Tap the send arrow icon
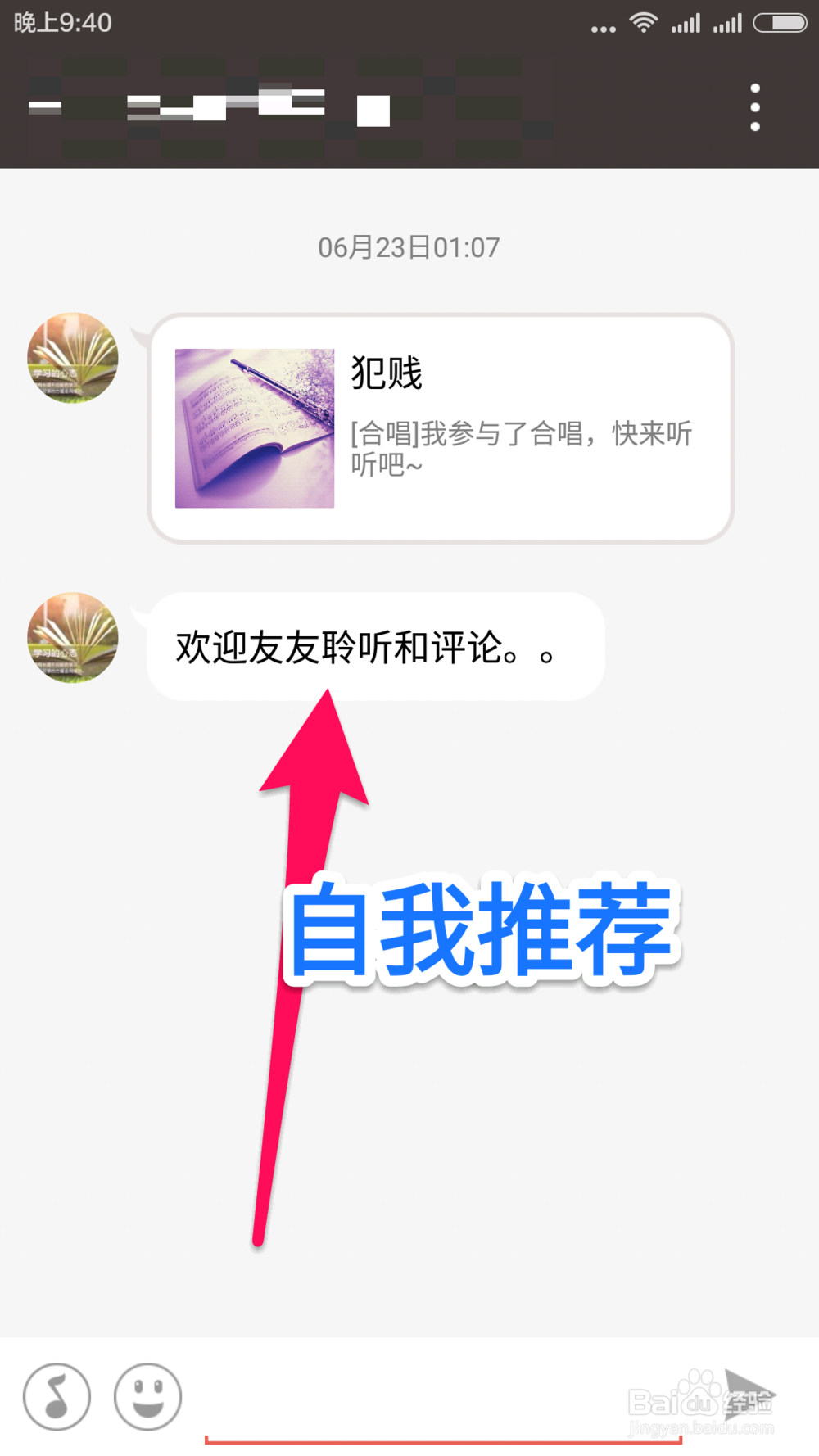Viewport: 819px width, 1456px height. tap(750, 1392)
